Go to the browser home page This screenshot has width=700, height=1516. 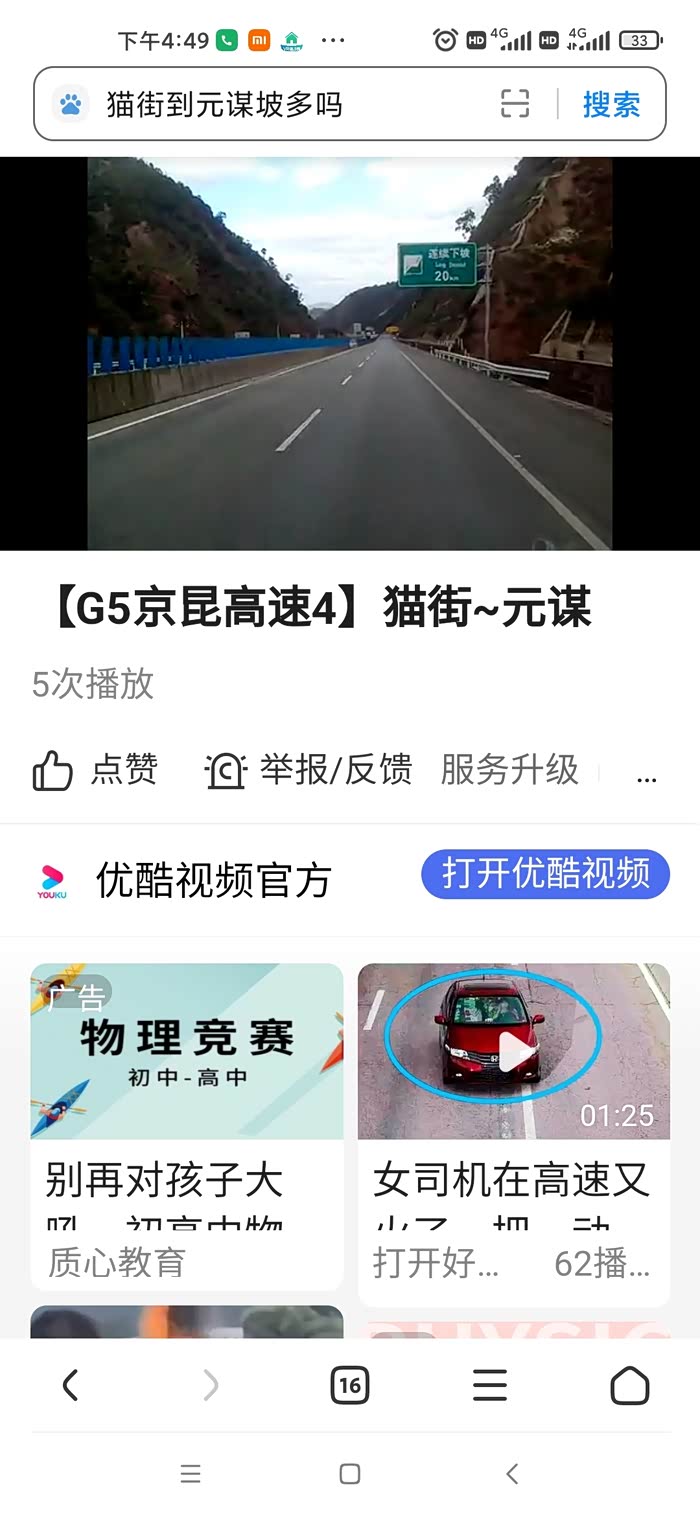(x=630, y=1385)
